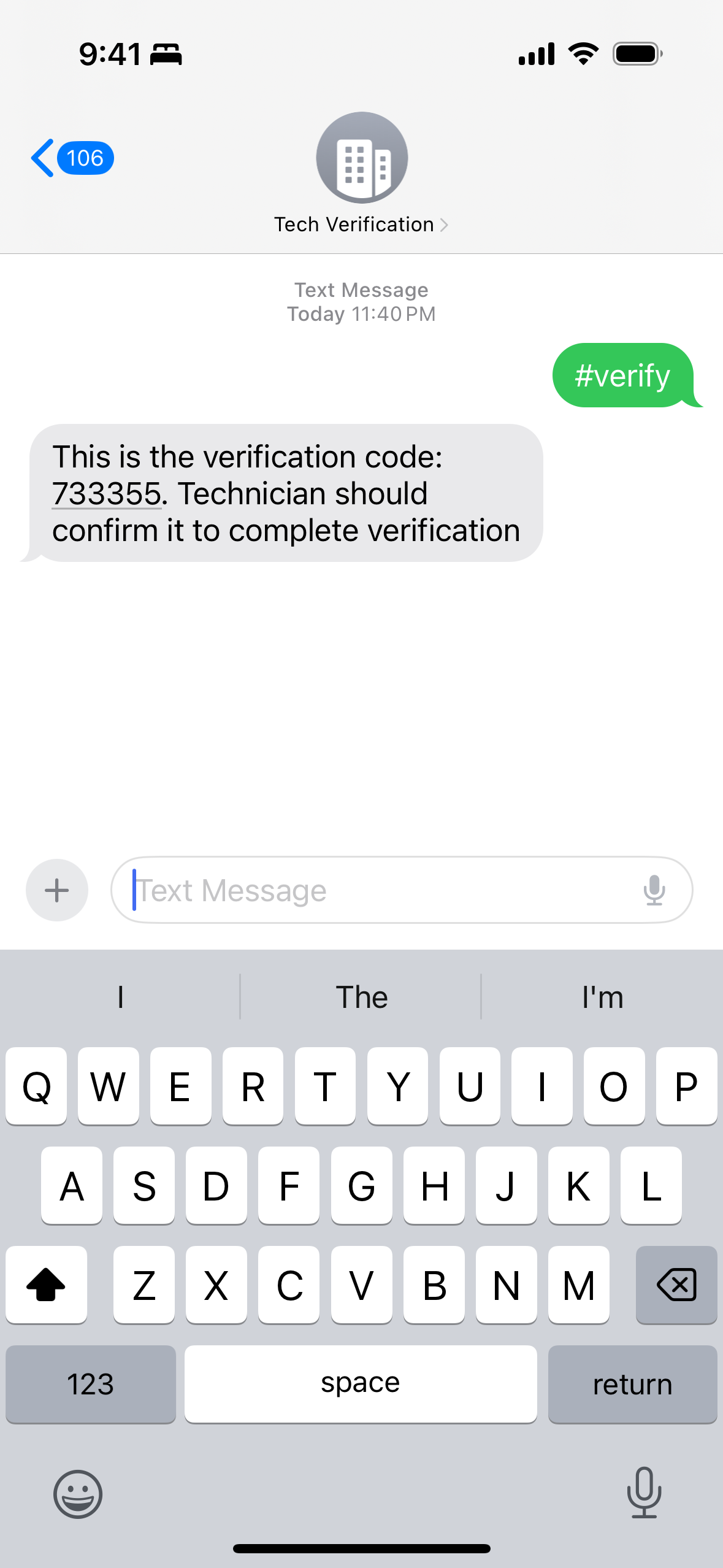This screenshot has height=1568, width=723.
Task: Toggle the shift key
Action: 46,1285
